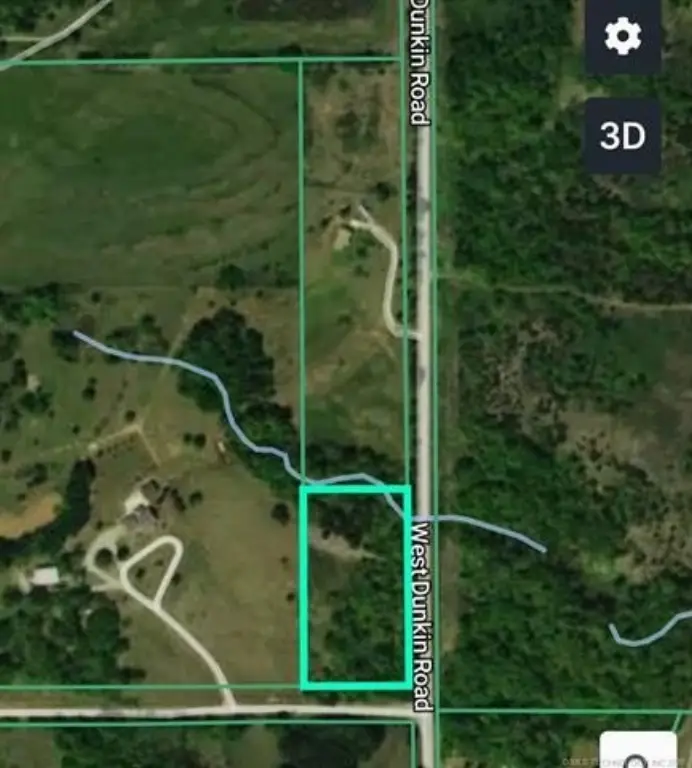This screenshot has height=768, width=692.
Task: Tap the white button at bottom right
Action: coord(636,750)
